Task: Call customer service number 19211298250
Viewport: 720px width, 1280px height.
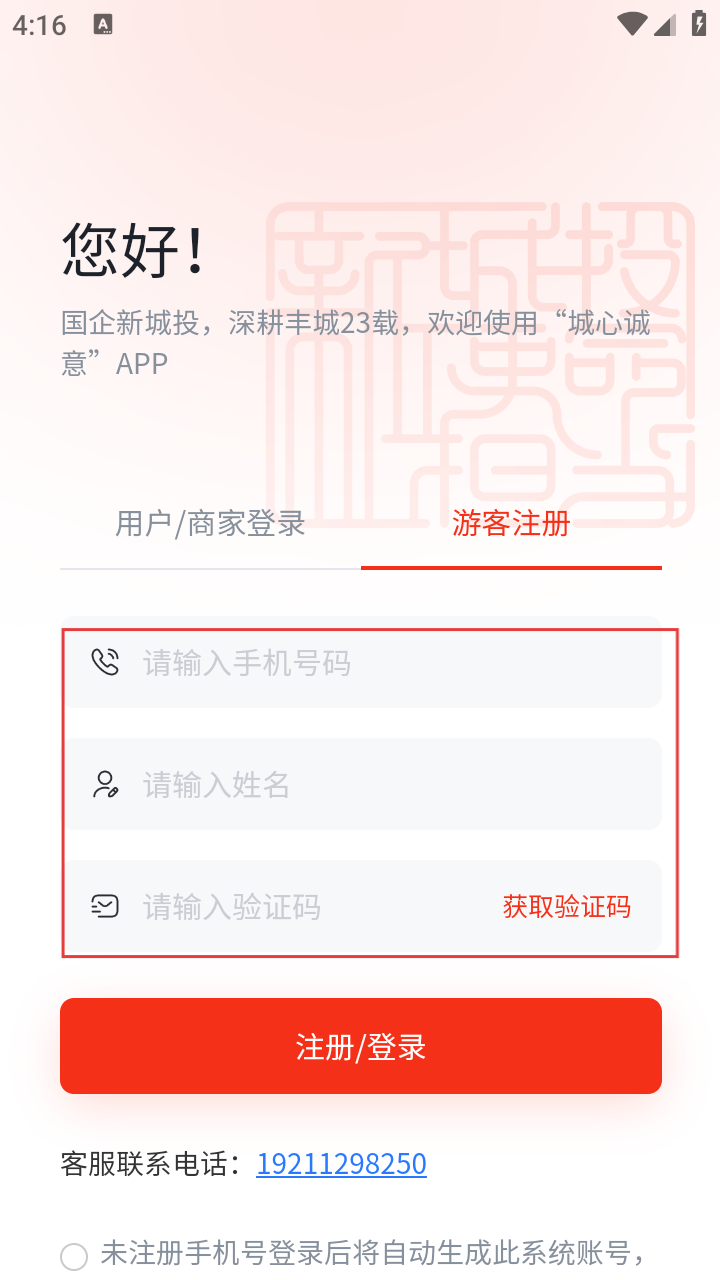Action: coord(341,1164)
